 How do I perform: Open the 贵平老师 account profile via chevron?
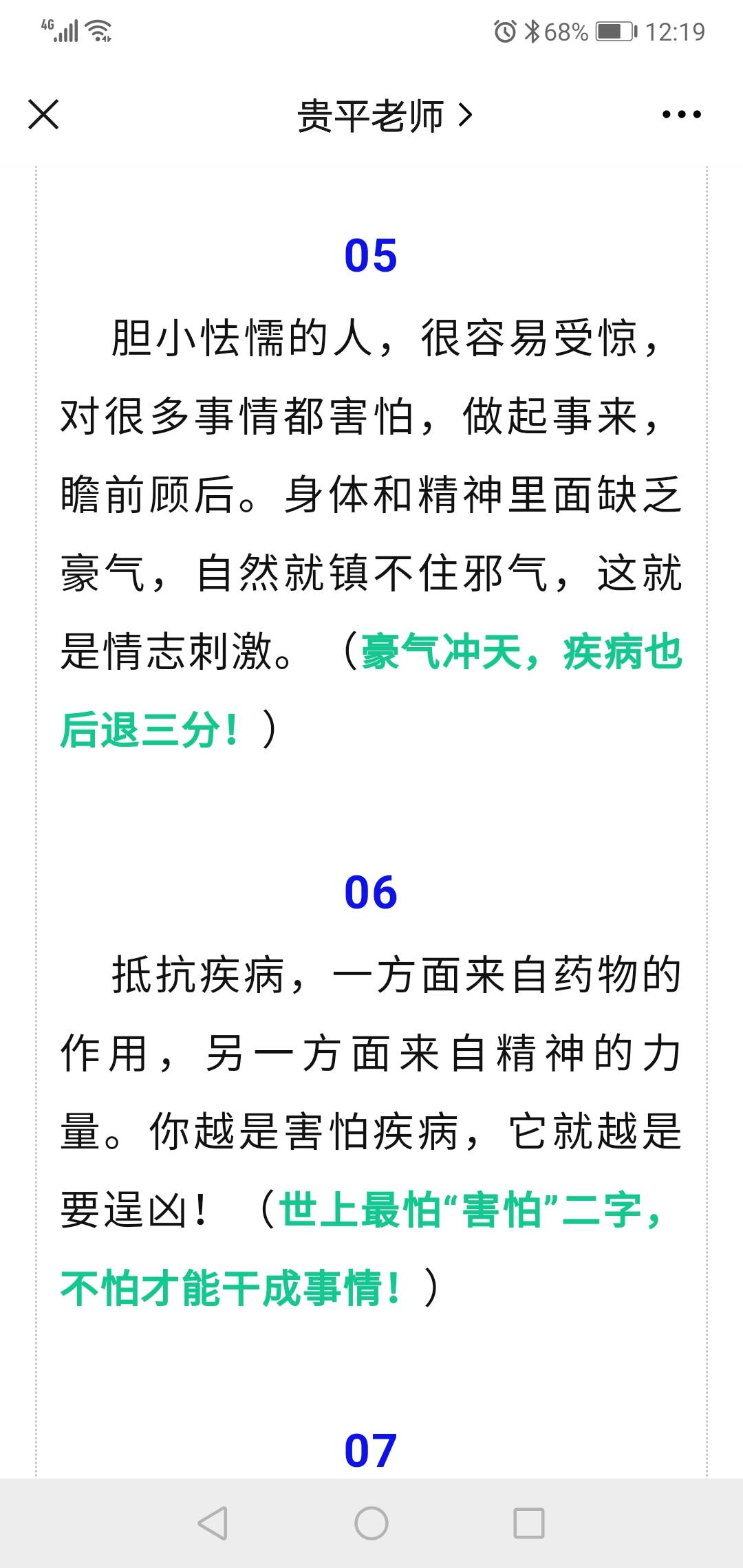[465, 116]
